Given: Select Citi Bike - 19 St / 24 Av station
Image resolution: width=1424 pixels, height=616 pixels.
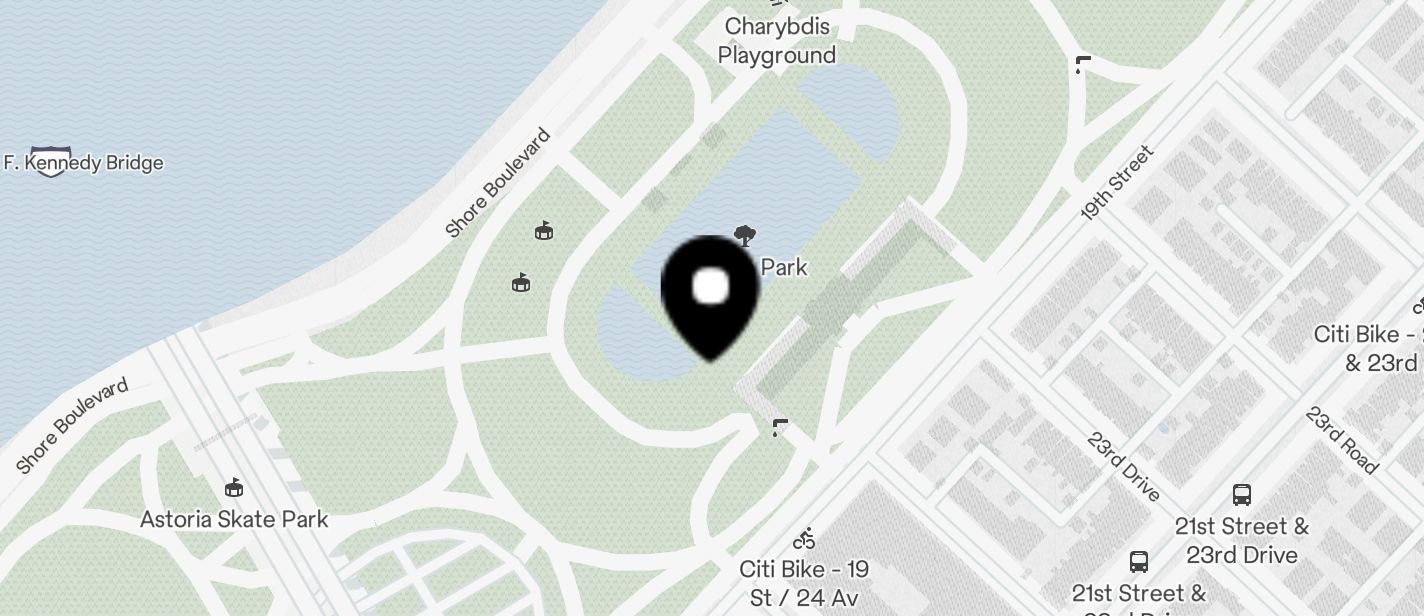Looking at the screenshot, I should tap(804, 540).
